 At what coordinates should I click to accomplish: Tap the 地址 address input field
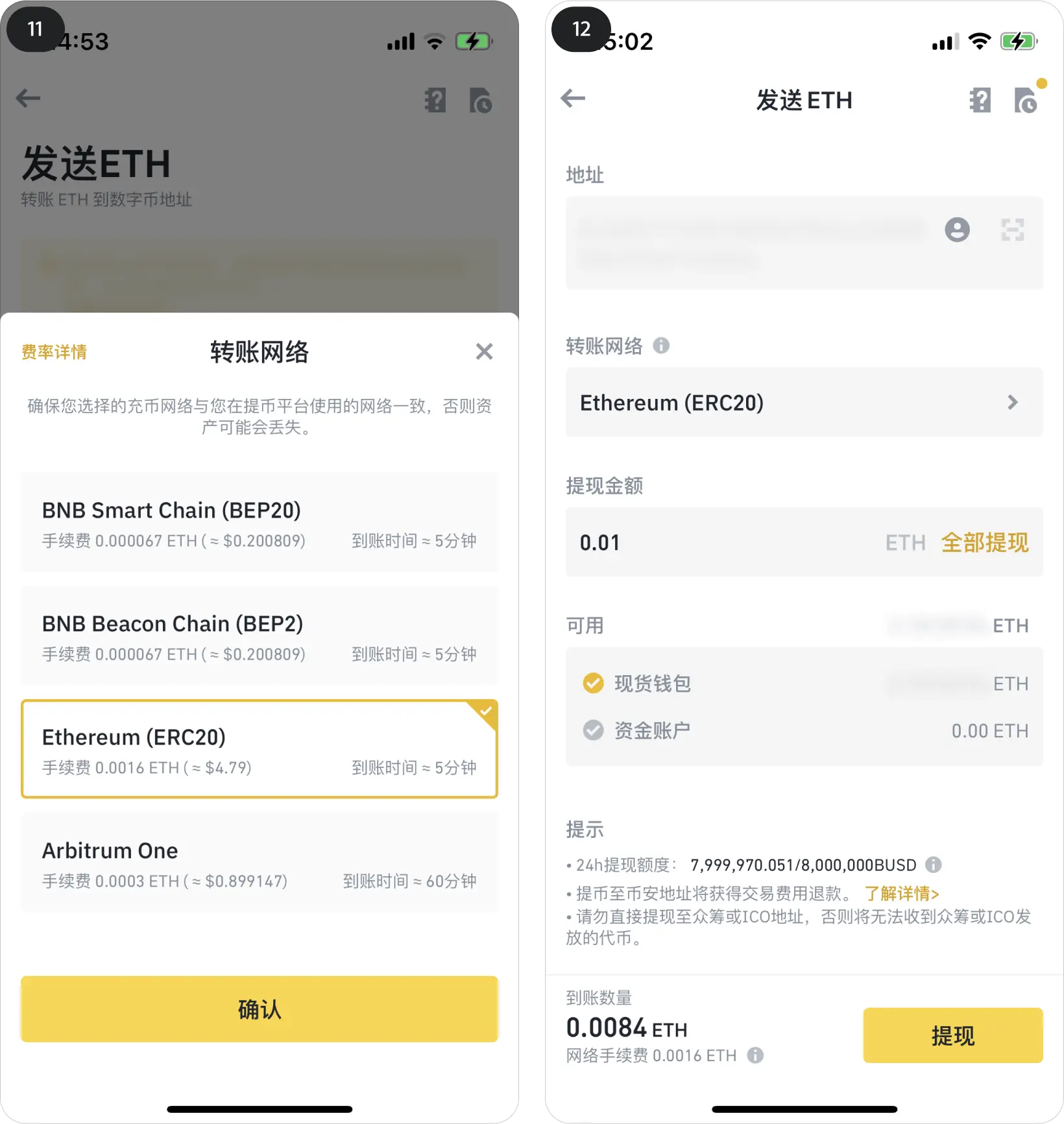click(x=746, y=243)
